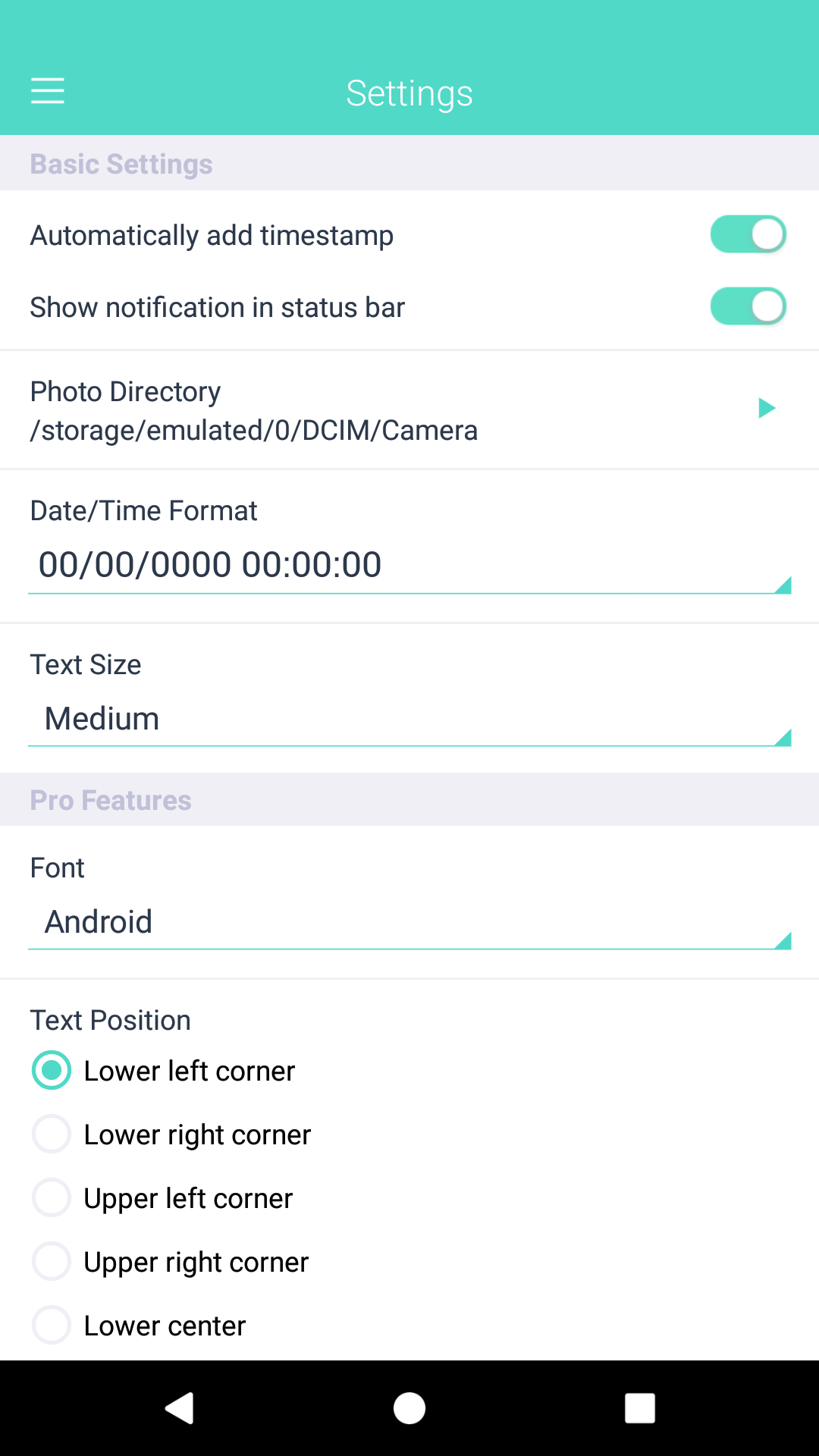Pick Upper right corner option
This screenshot has height=1456, width=819.
pyautogui.click(x=170, y=1262)
